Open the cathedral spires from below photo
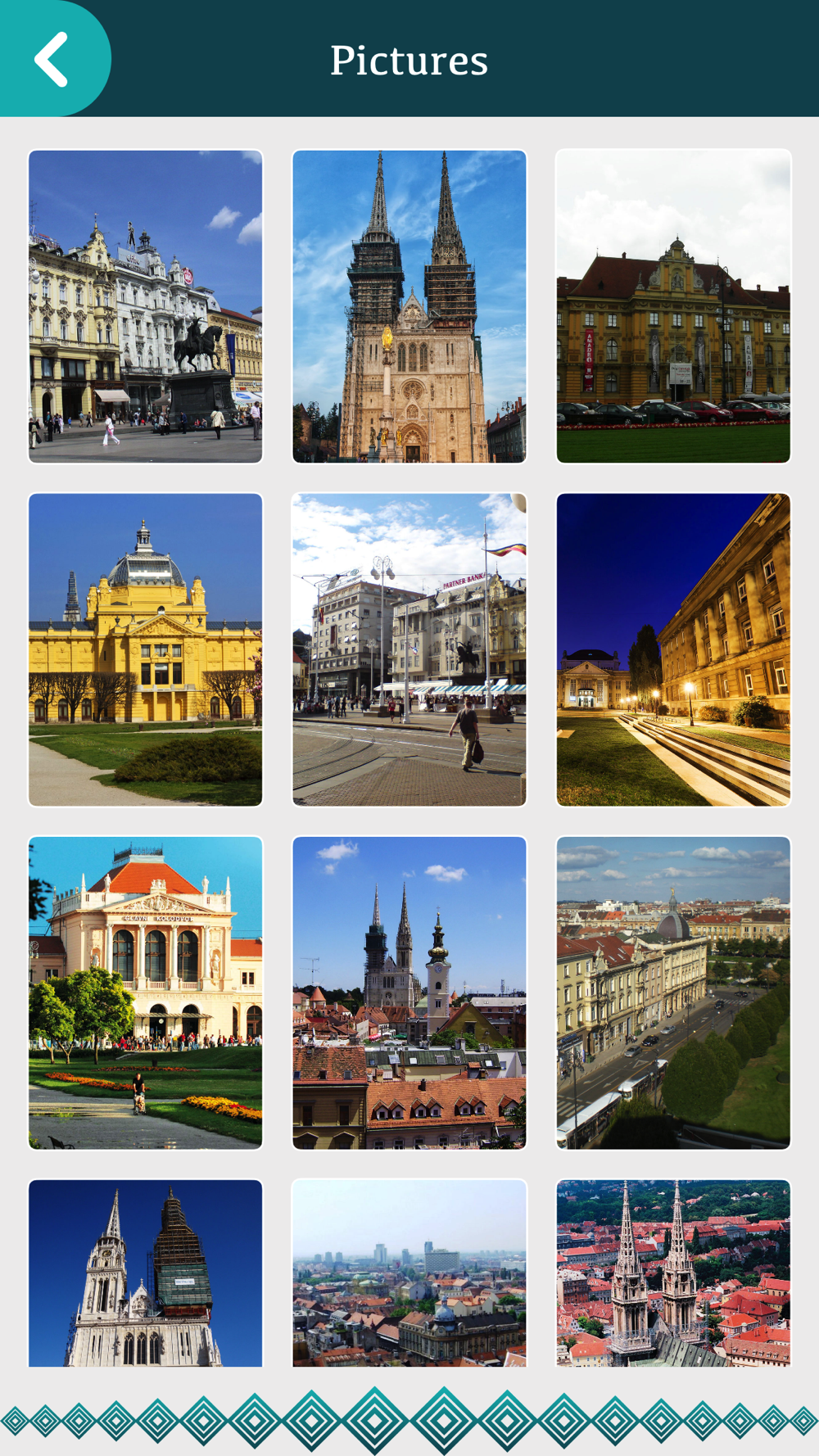819x1456 pixels. tap(146, 1273)
